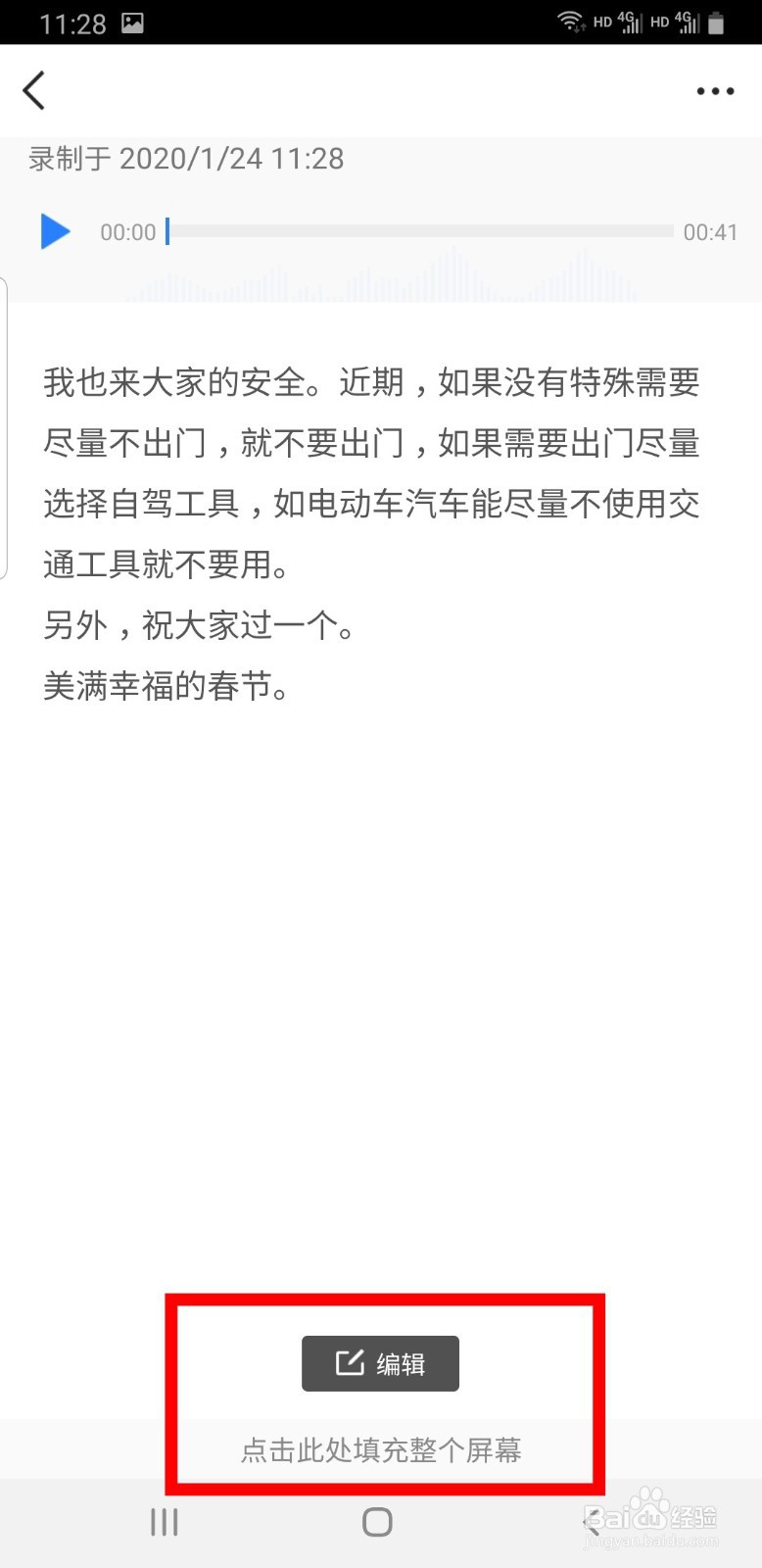Tap the Wi-Fi indicator in the status bar
Screen dimensions: 762x1568
569,20
